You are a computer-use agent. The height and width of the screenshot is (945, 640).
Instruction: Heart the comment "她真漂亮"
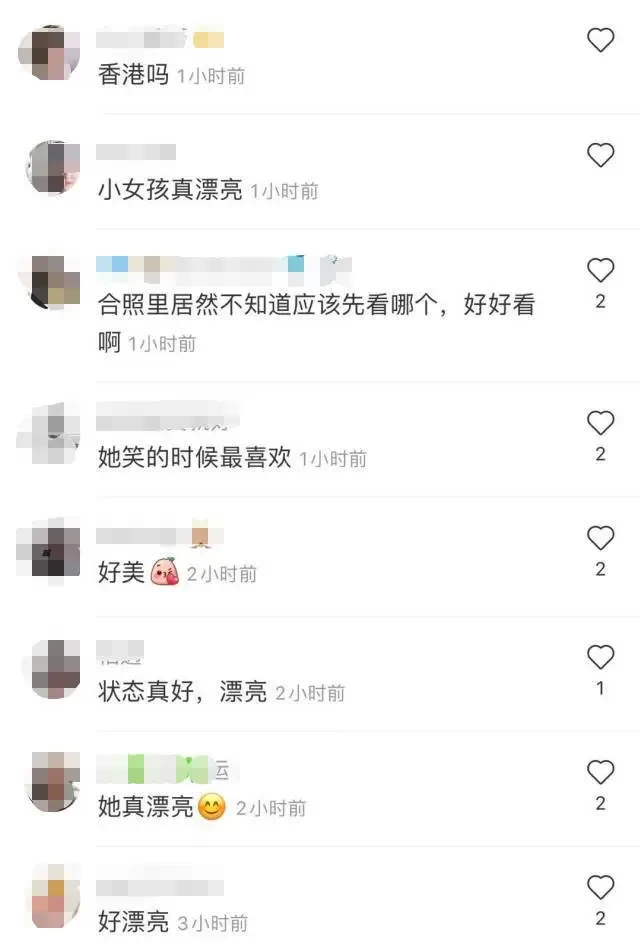tap(600, 772)
